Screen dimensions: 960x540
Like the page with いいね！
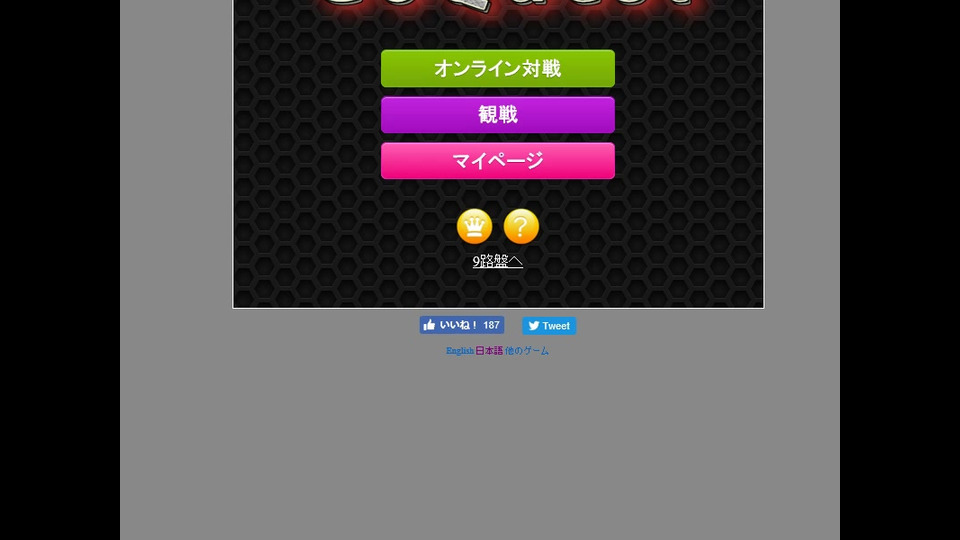click(x=461, y=325)
